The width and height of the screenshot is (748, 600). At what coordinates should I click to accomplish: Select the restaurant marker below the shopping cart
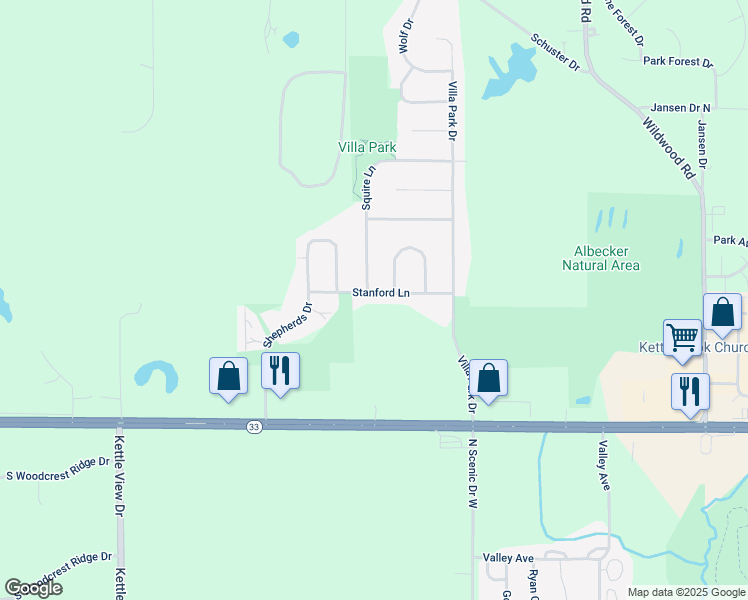click(690, 391)
